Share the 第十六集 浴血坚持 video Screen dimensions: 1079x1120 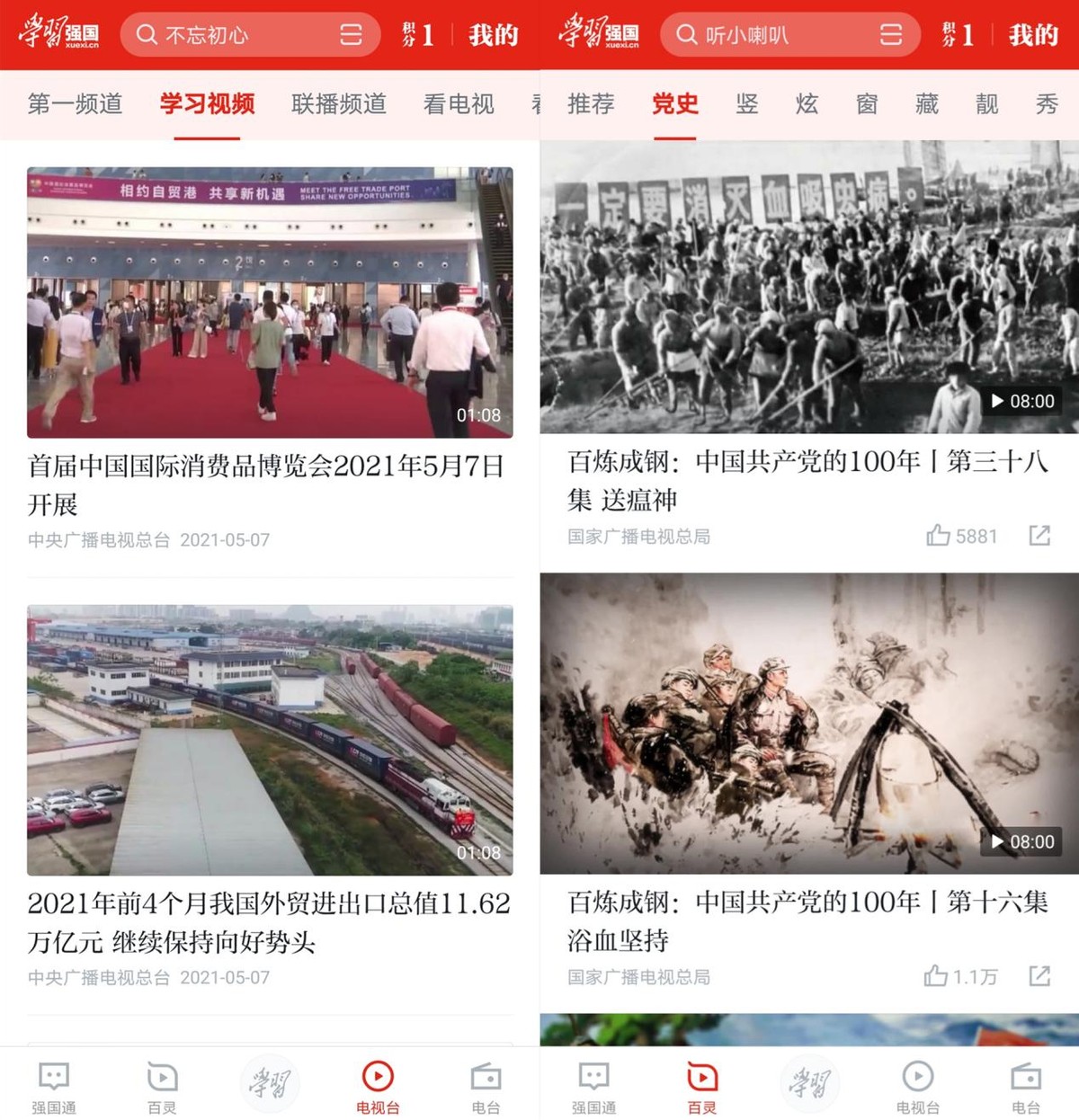tap(1039, 976)
